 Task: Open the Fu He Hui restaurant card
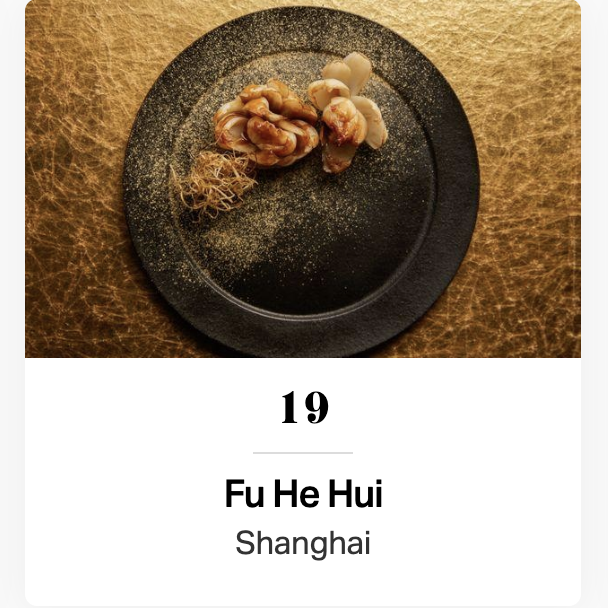tap(303, 494)
